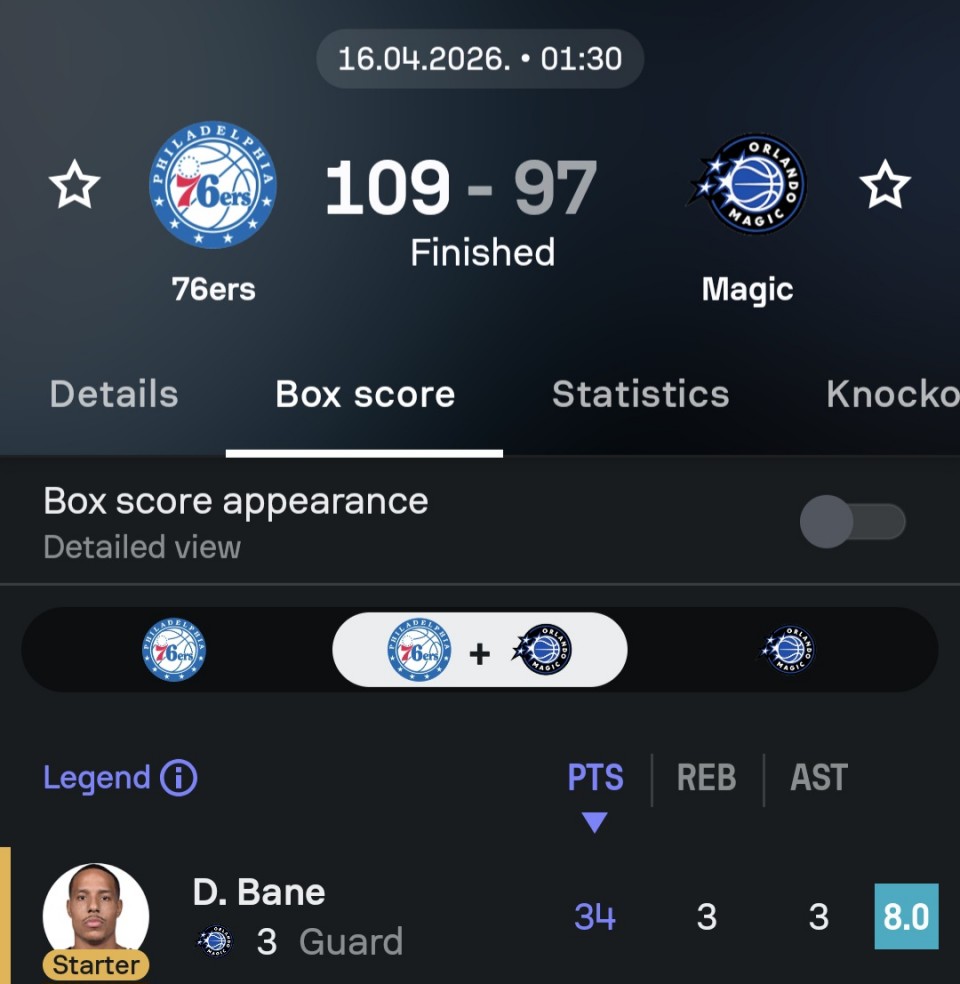This screenshot has width=960, height=984.
Task: Switch to the Statistics tab
Action: (x=640, y=394)
